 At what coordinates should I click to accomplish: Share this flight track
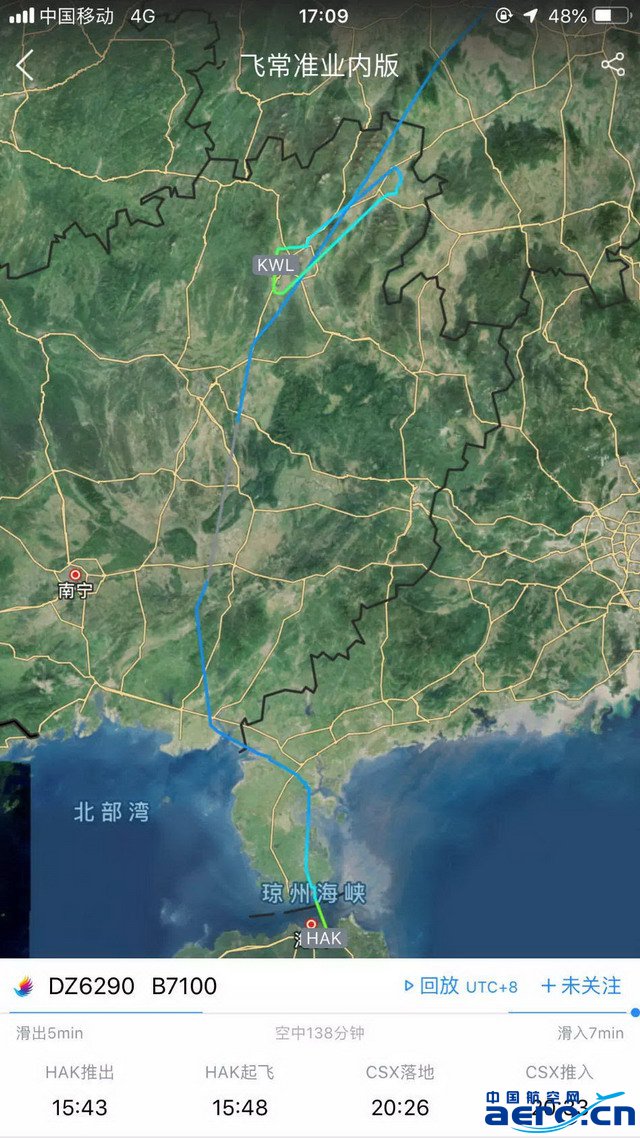(x=612, y=66)
